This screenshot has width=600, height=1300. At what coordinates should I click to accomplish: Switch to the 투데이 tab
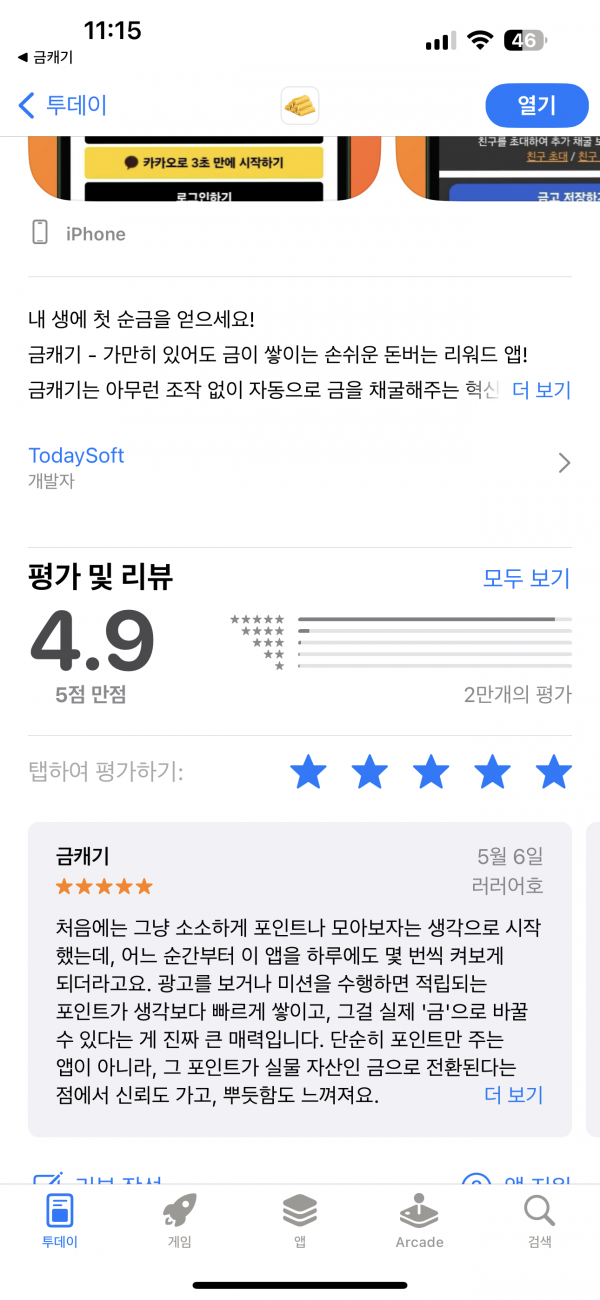point(60,1221)
